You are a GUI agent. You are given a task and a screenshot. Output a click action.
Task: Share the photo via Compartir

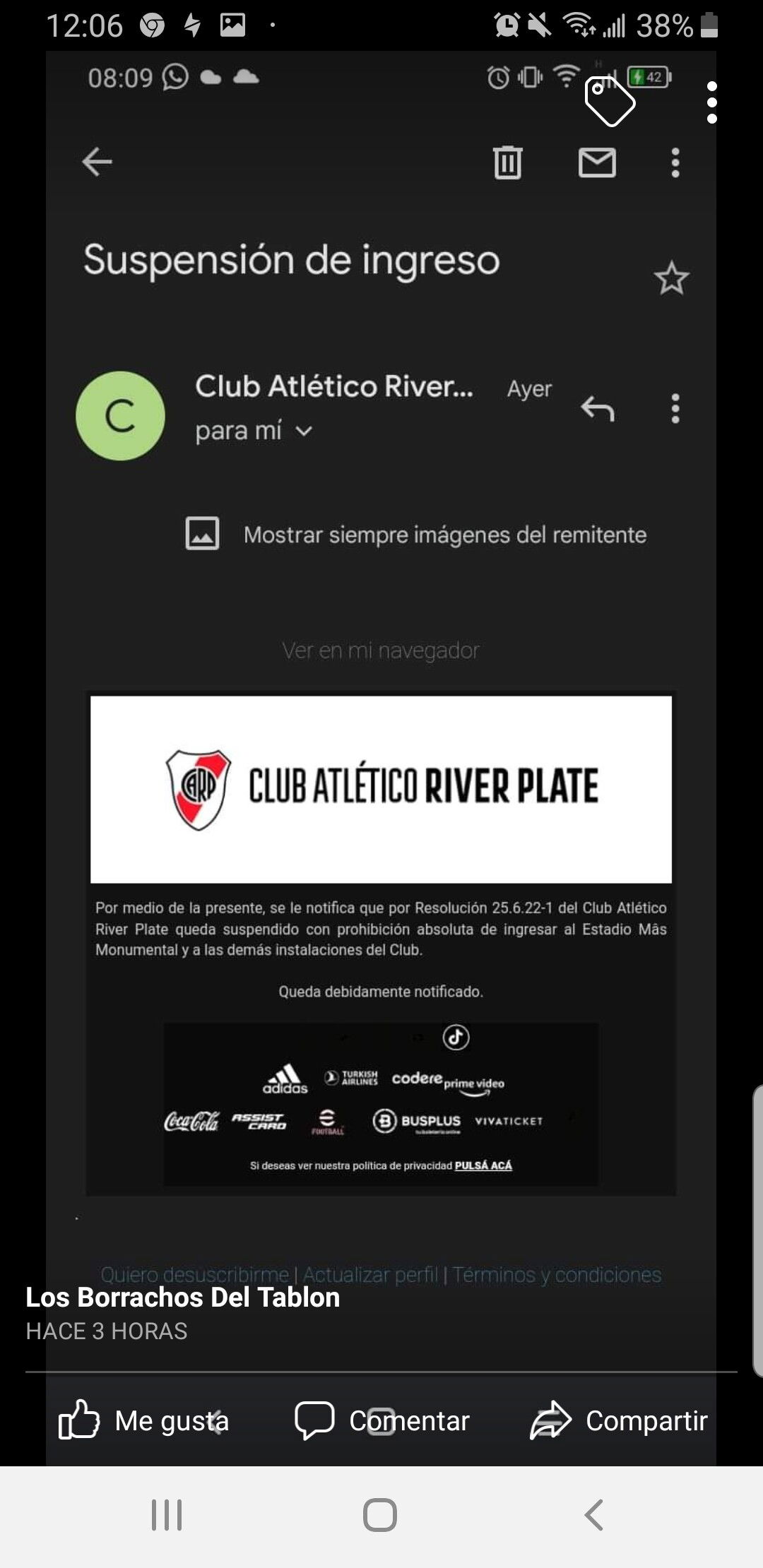619,1420
